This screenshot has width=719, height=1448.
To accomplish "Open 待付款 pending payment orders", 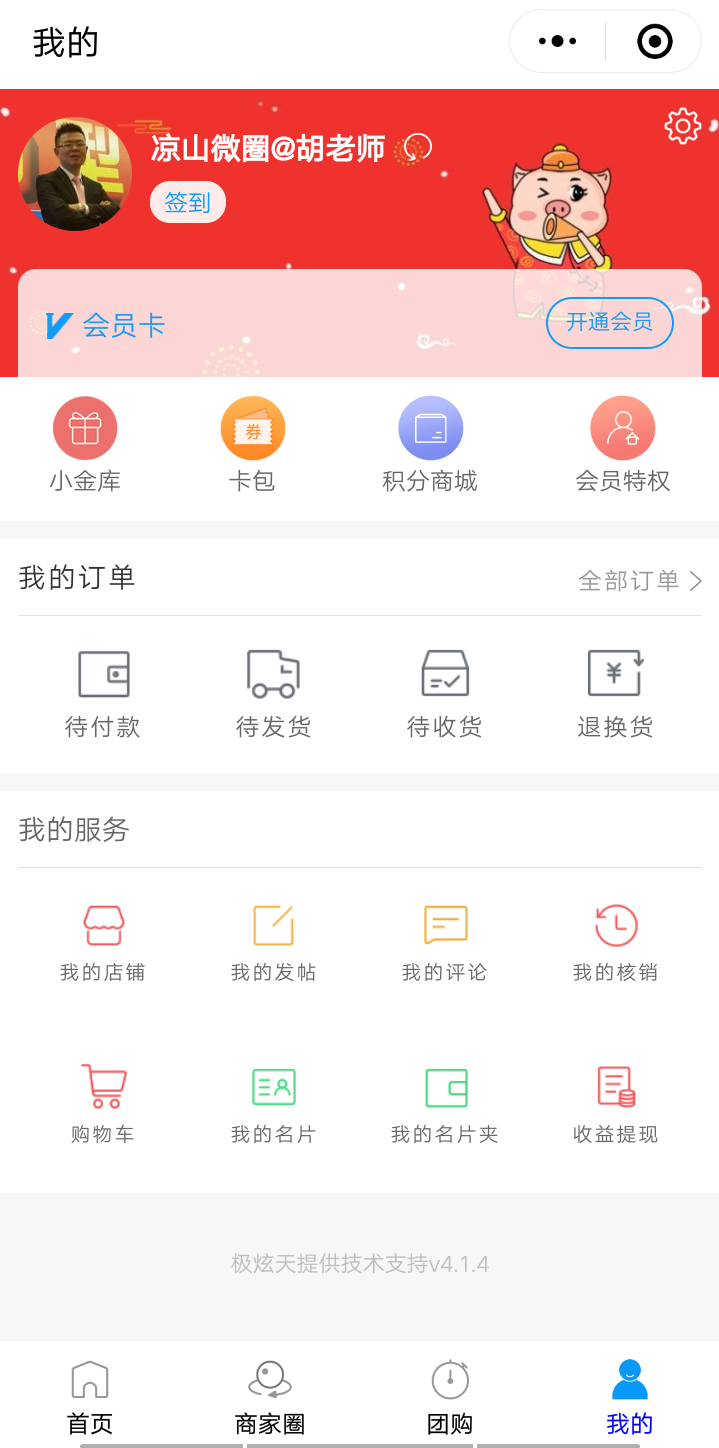I will click(103, 694).
